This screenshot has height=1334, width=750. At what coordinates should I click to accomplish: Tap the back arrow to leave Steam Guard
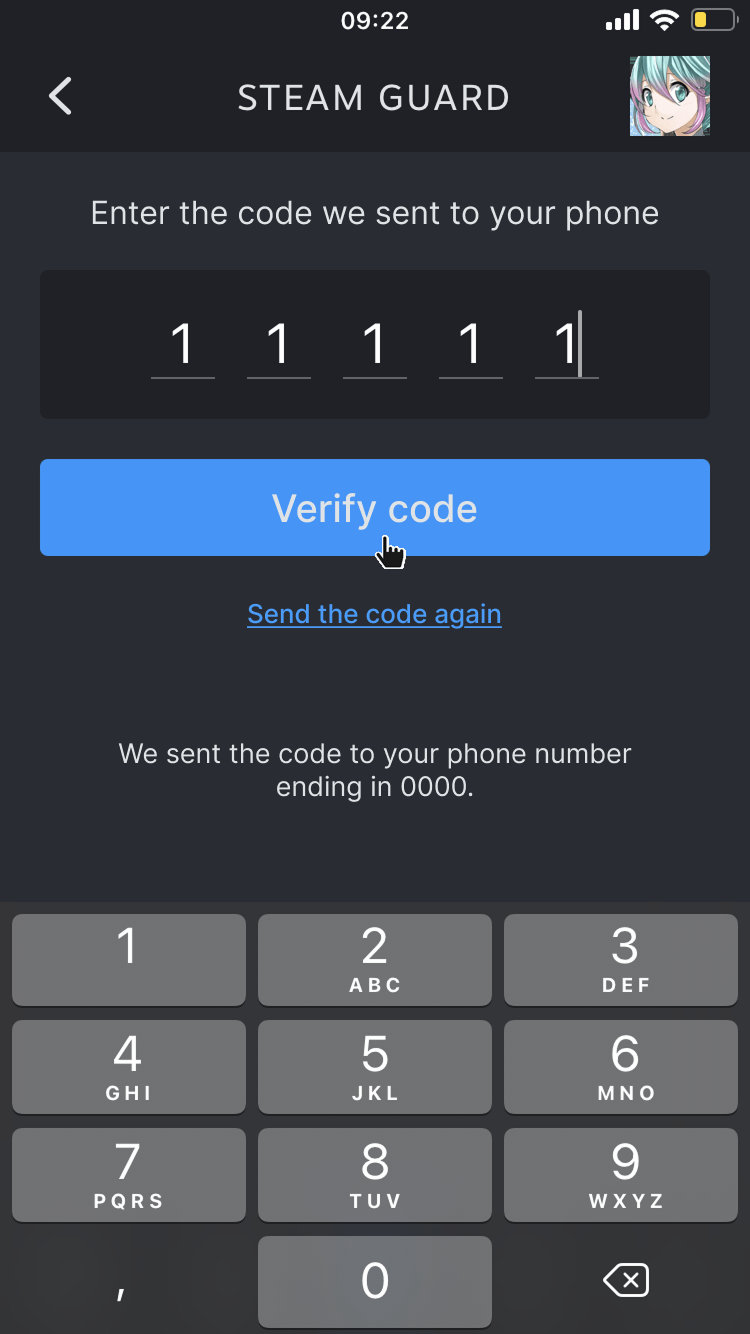(60, 96)
